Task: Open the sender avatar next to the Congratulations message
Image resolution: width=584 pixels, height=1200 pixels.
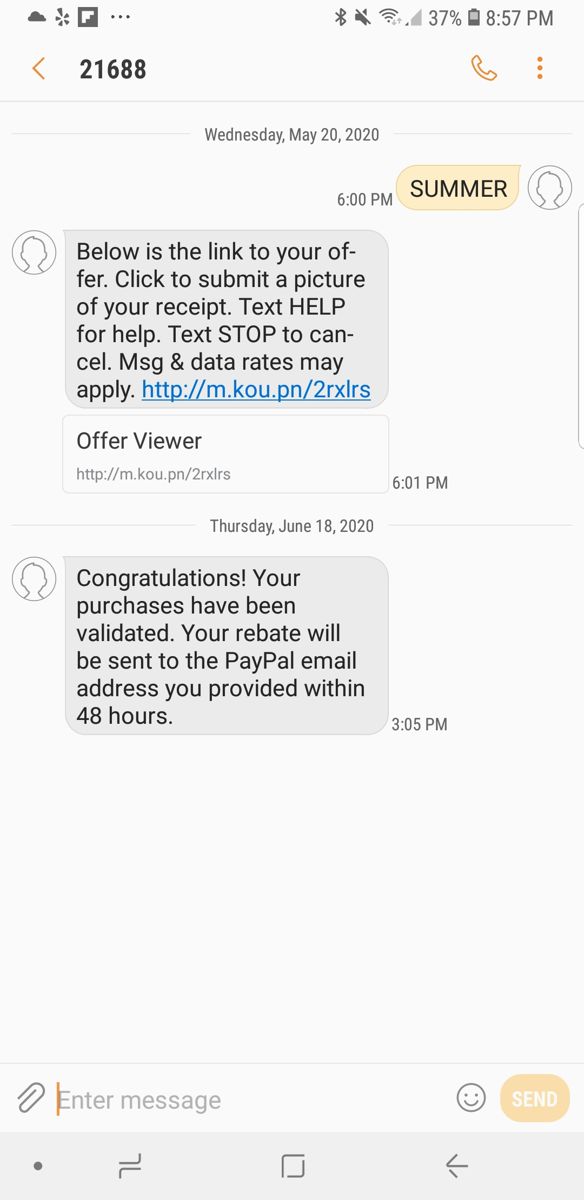Action: coord(34,579)
